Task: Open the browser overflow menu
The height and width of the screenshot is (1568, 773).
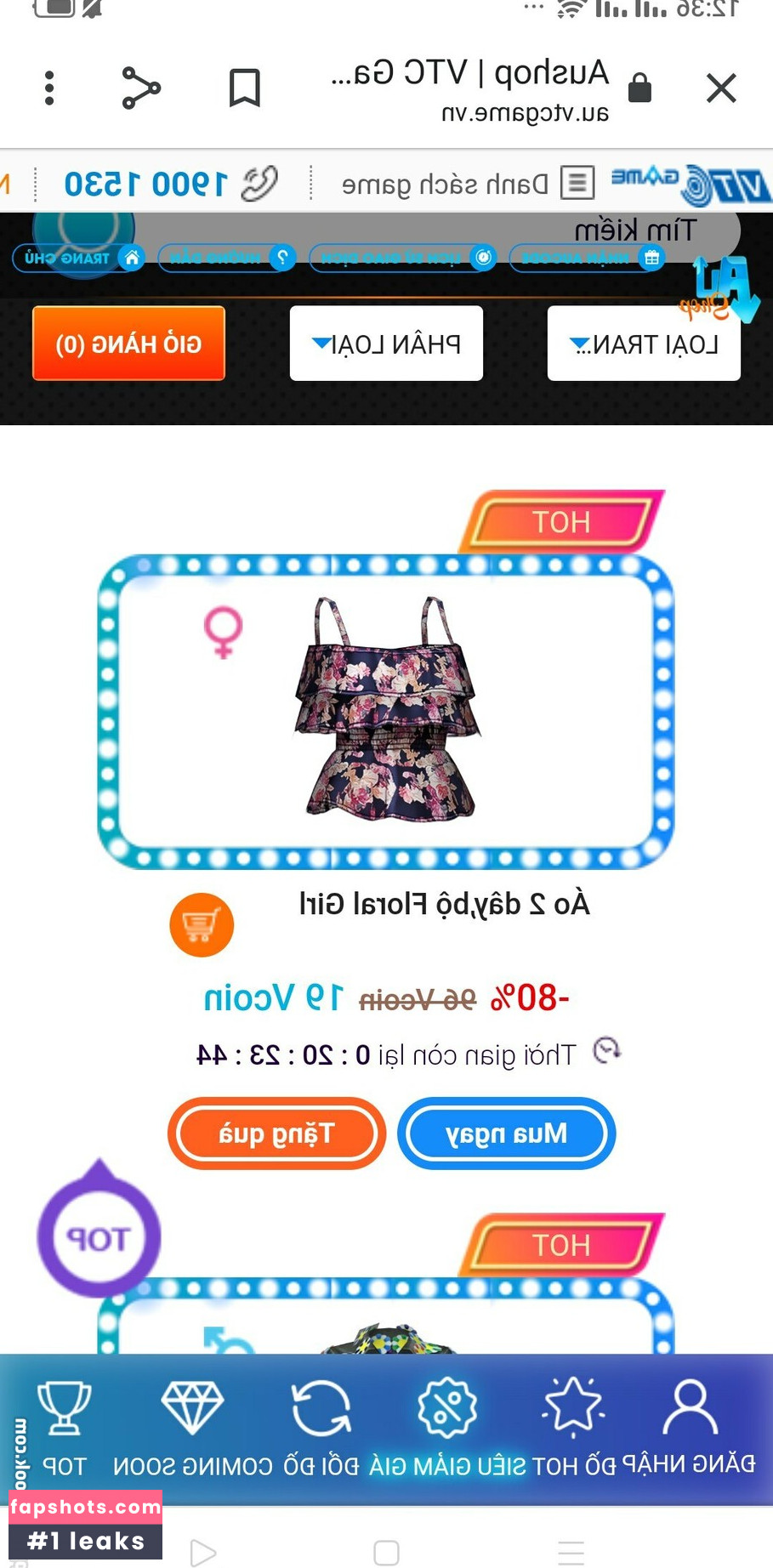Action: click(x=49, y=88)
